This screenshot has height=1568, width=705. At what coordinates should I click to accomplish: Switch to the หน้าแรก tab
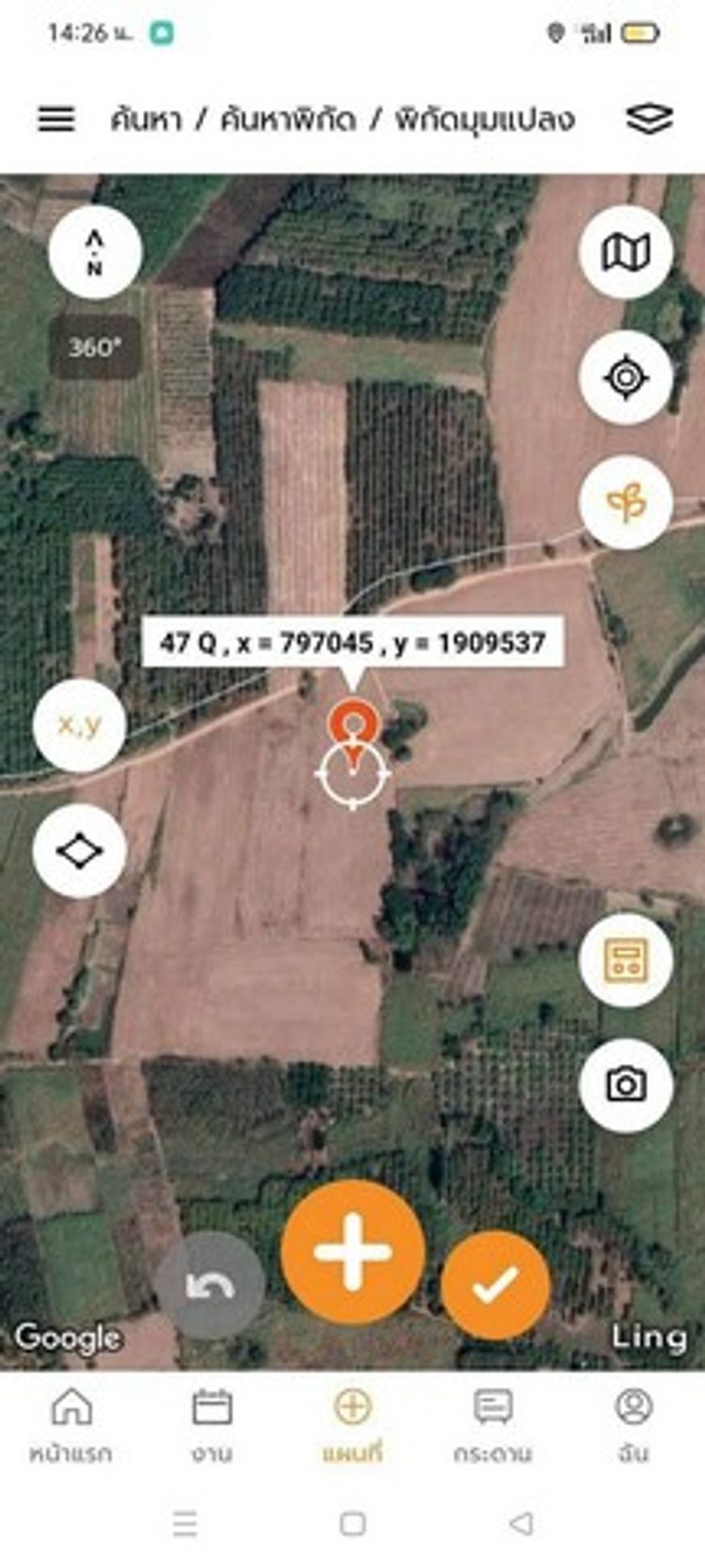[70, 1426]
